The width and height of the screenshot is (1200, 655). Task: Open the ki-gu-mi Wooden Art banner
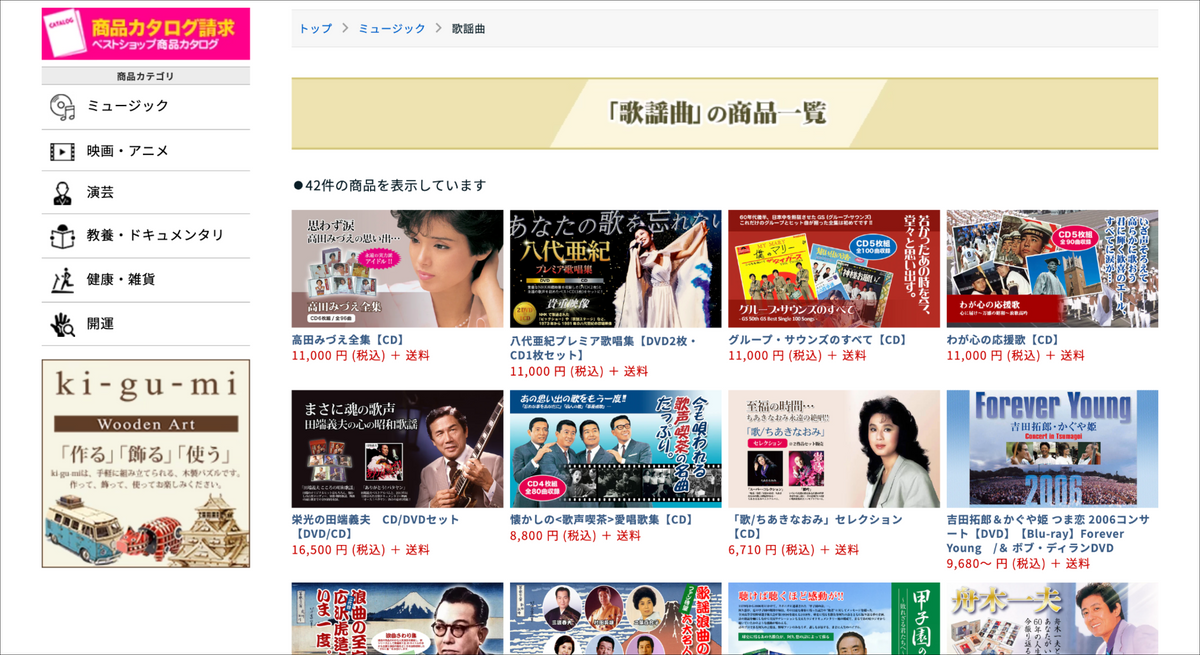pyautogui.click(x=146, y=463)
